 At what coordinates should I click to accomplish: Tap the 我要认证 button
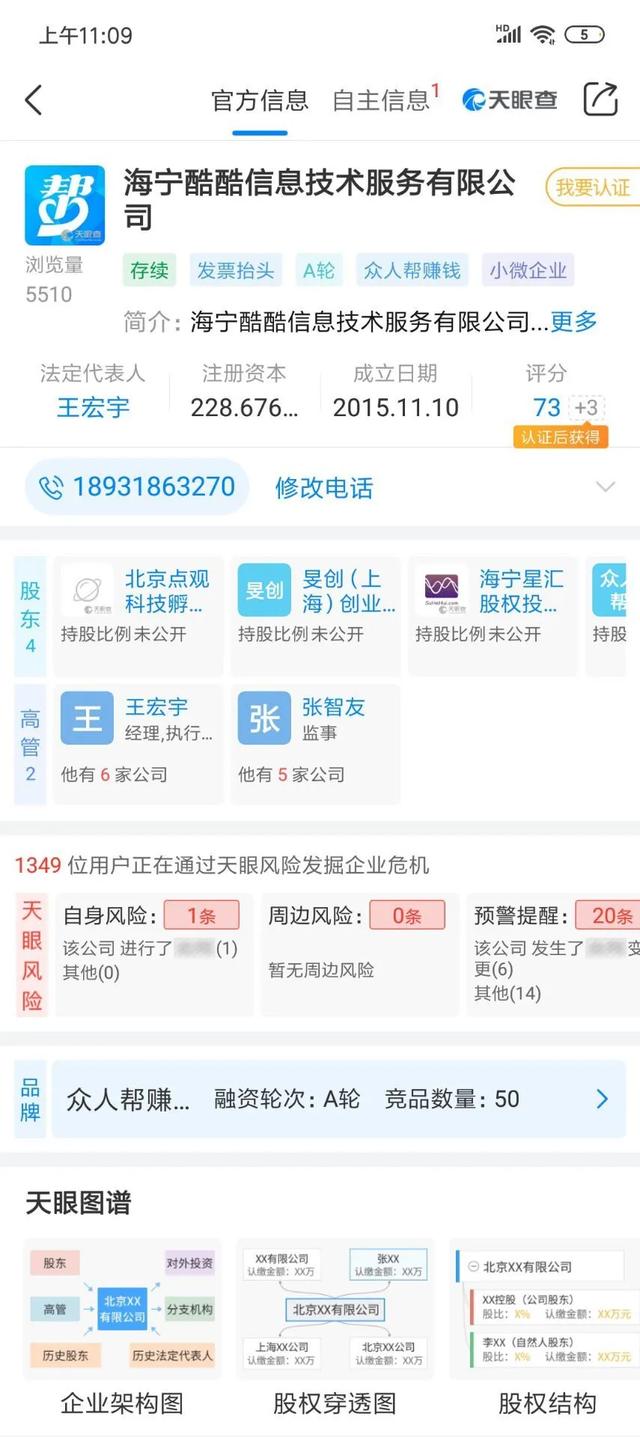pyautogui.click(x=592, y=188)
